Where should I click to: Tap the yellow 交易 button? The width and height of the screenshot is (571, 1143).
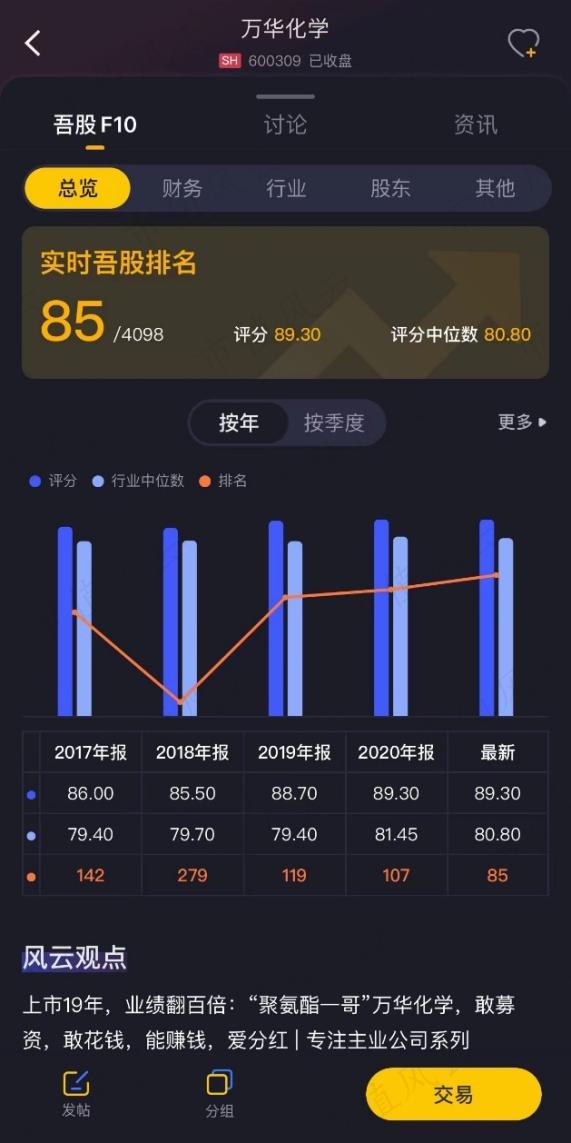pyautogui.click(x=454, y=1094)
